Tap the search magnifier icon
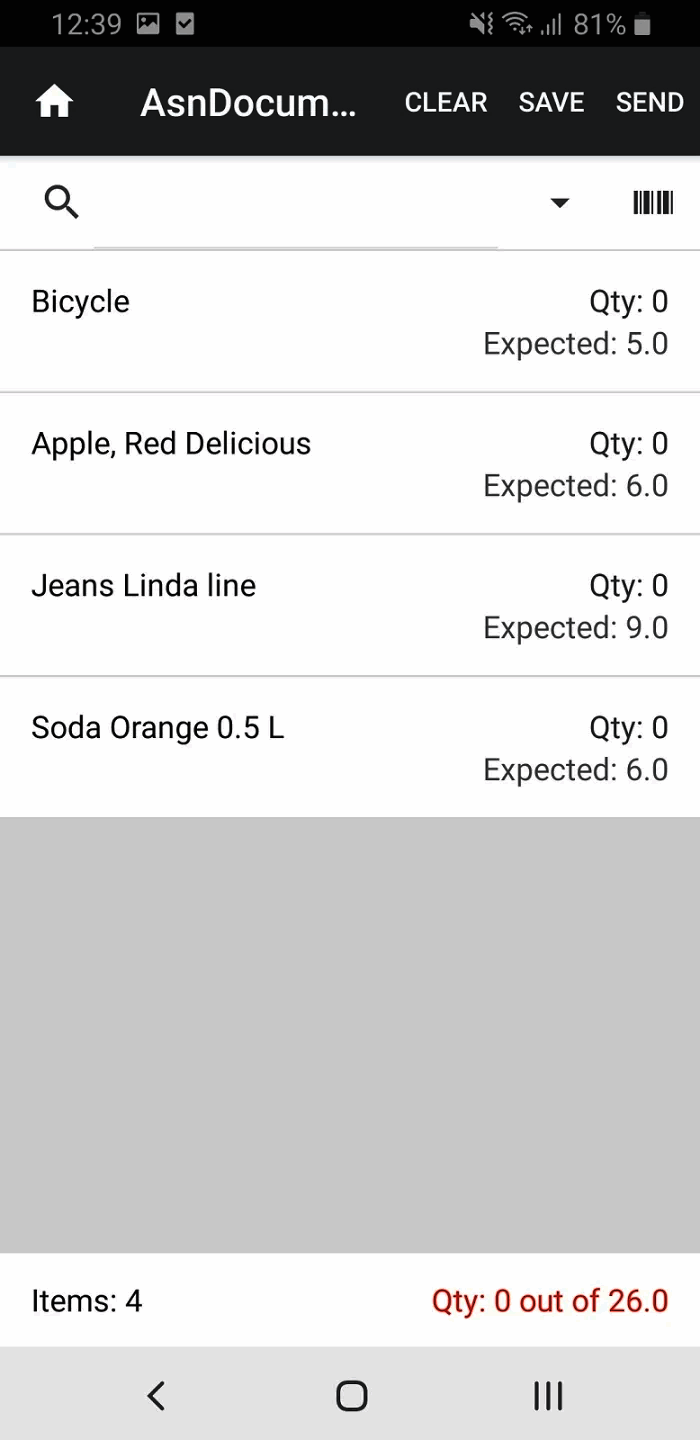Viewport: 700px width, 1440px height. (62, 203)
